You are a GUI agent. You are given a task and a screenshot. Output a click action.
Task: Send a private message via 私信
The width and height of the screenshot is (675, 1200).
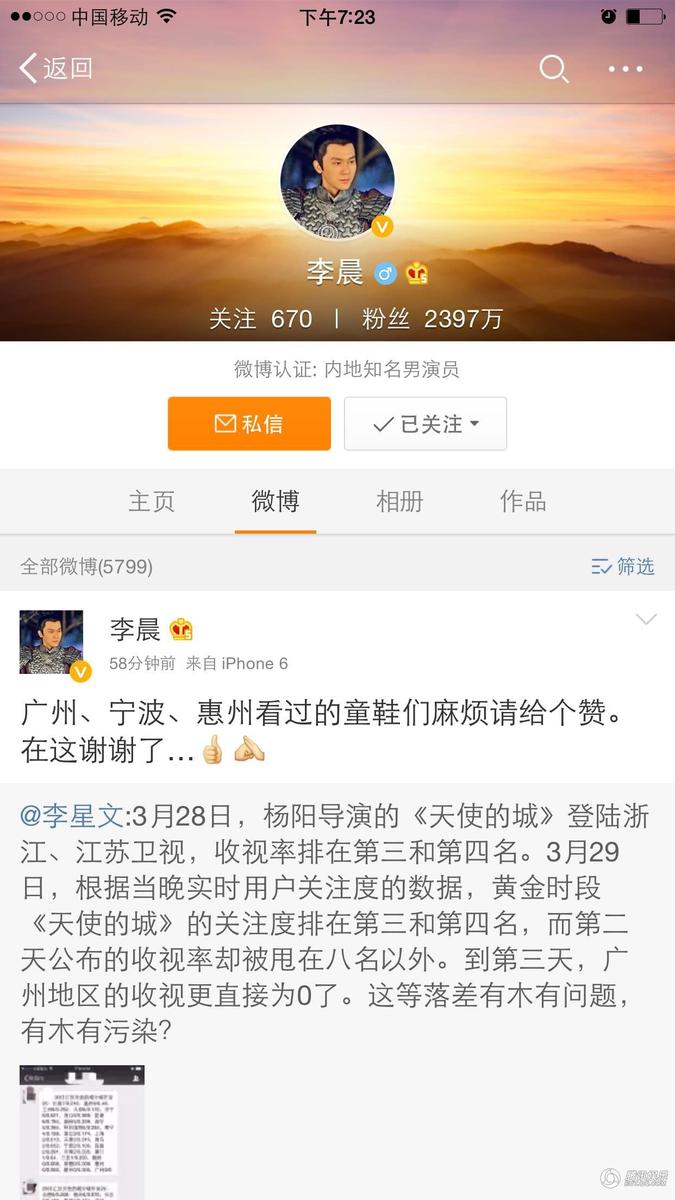click(249, 424)
